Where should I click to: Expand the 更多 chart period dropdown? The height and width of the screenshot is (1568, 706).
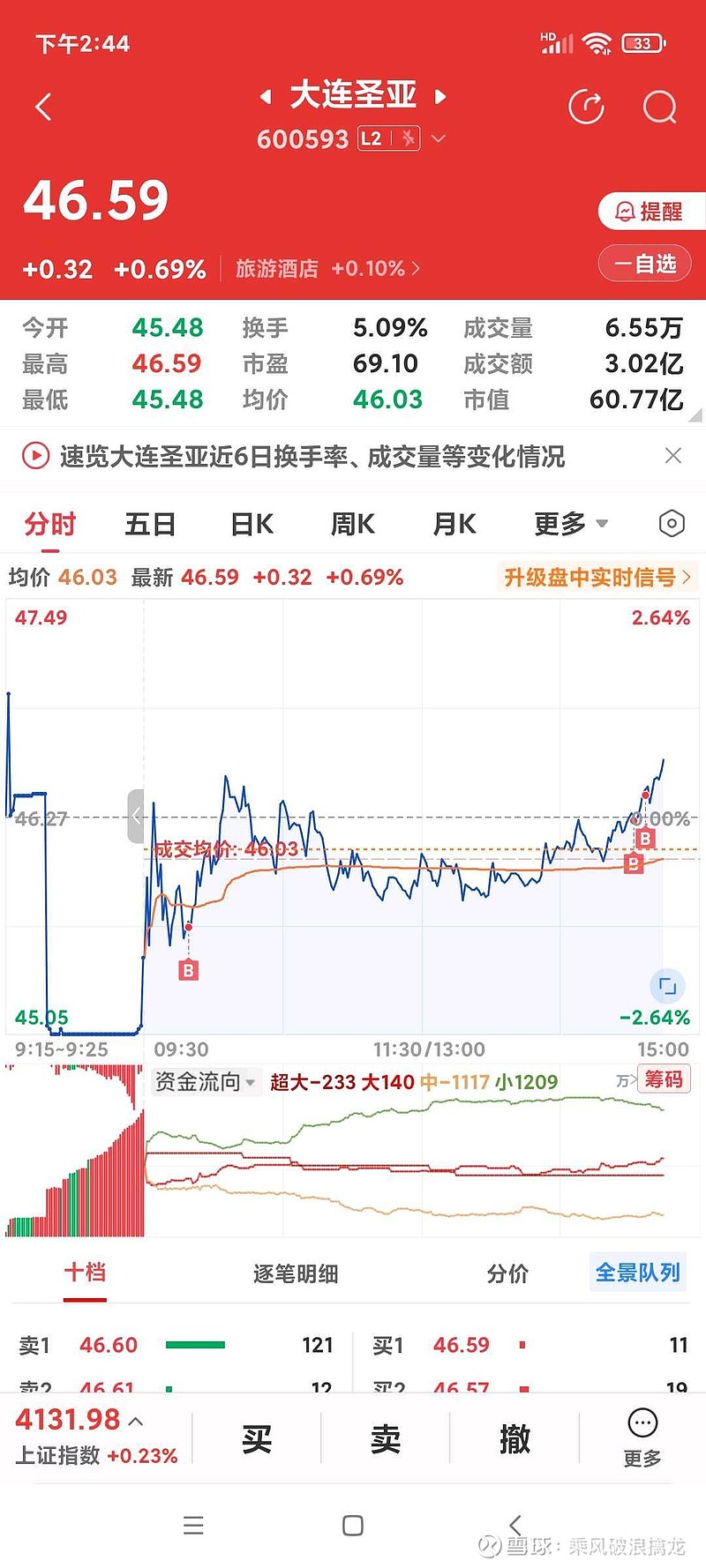(570, 524)
